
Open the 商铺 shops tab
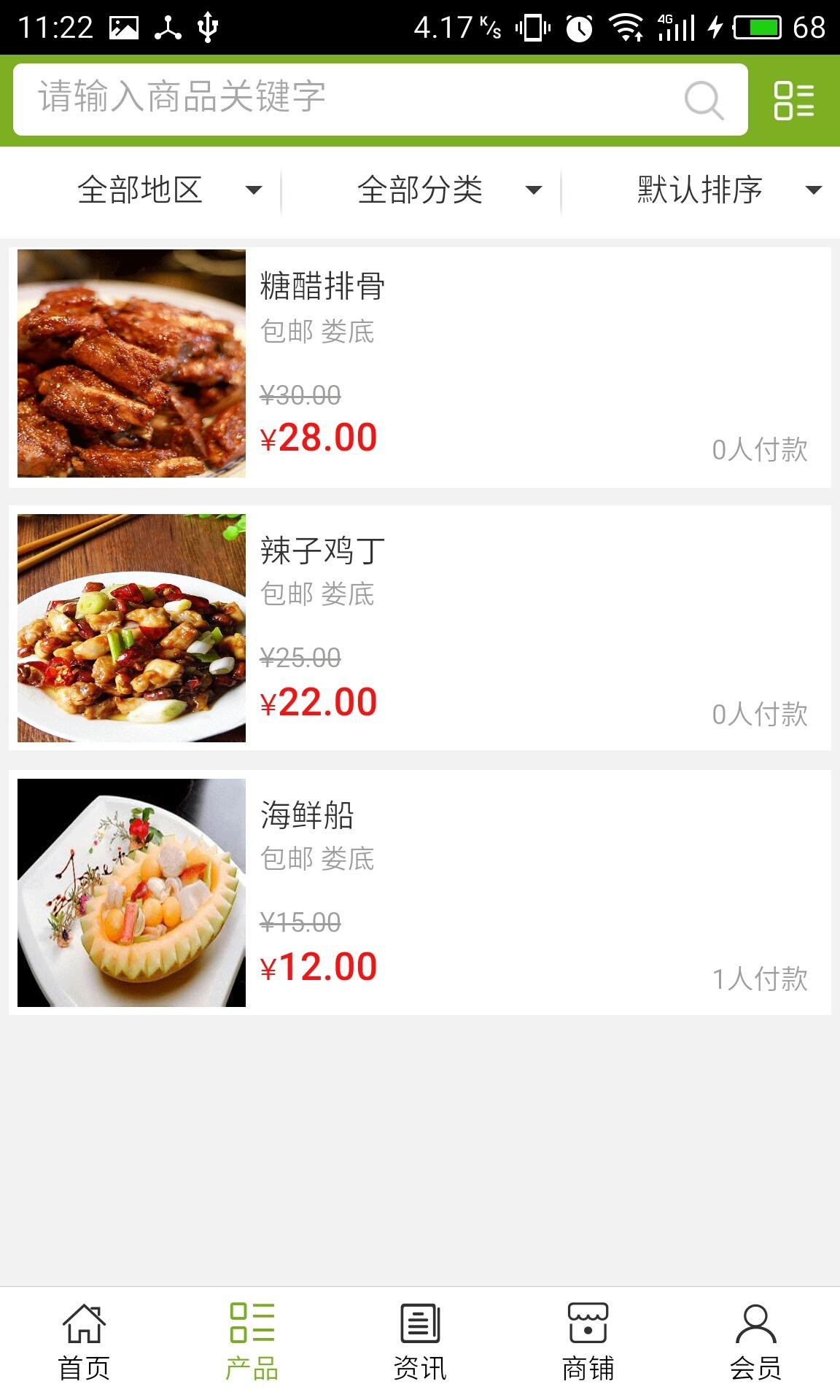[x=588, y=1343]
